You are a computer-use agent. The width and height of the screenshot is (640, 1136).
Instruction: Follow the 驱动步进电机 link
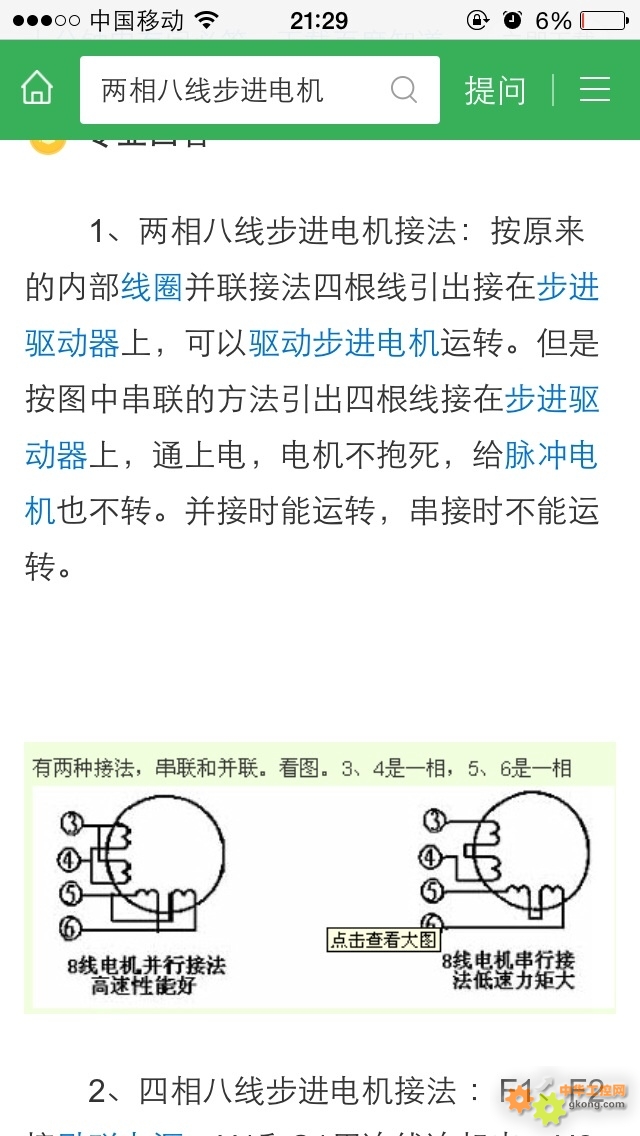pos(344,343)
